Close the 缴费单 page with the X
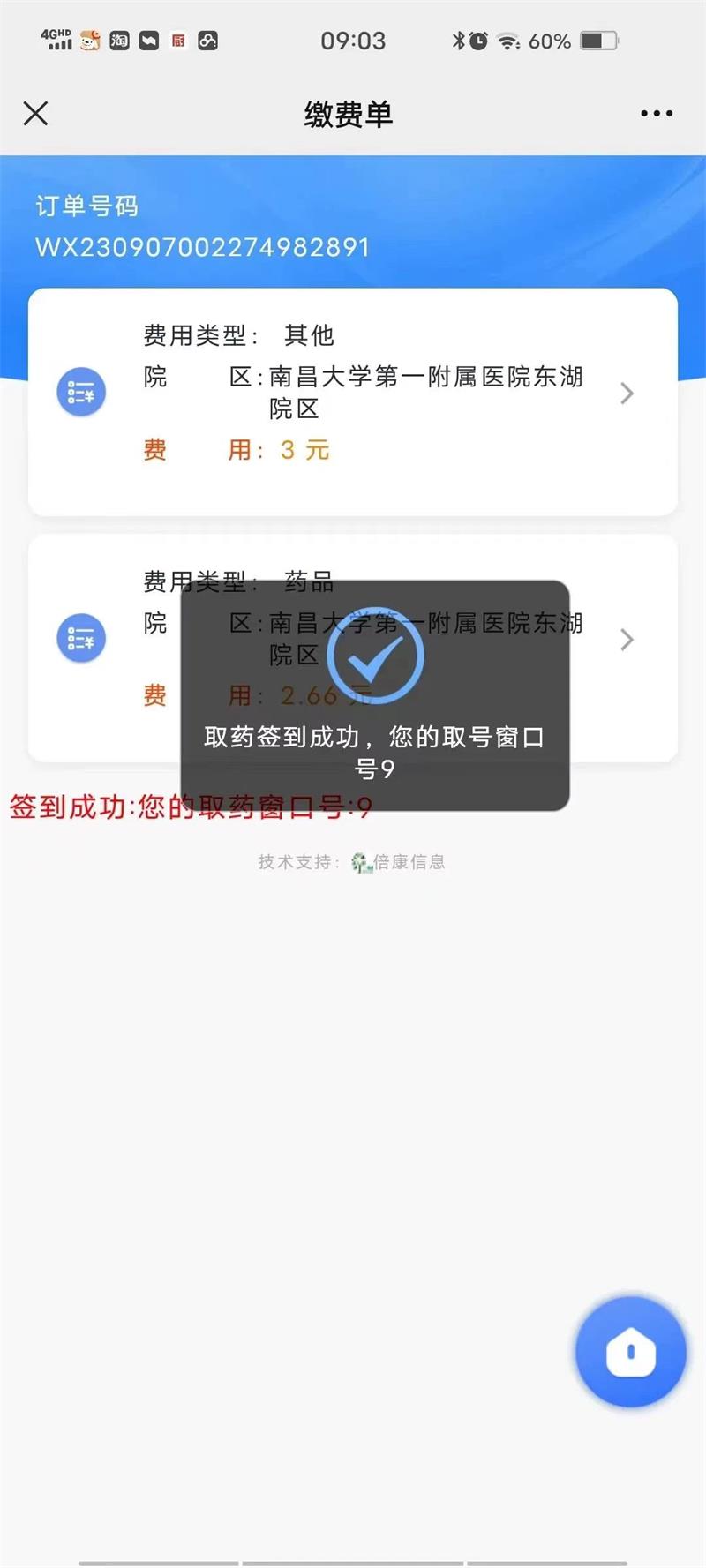This screenshot has width=706, height=1568. [x=35, y=113]
